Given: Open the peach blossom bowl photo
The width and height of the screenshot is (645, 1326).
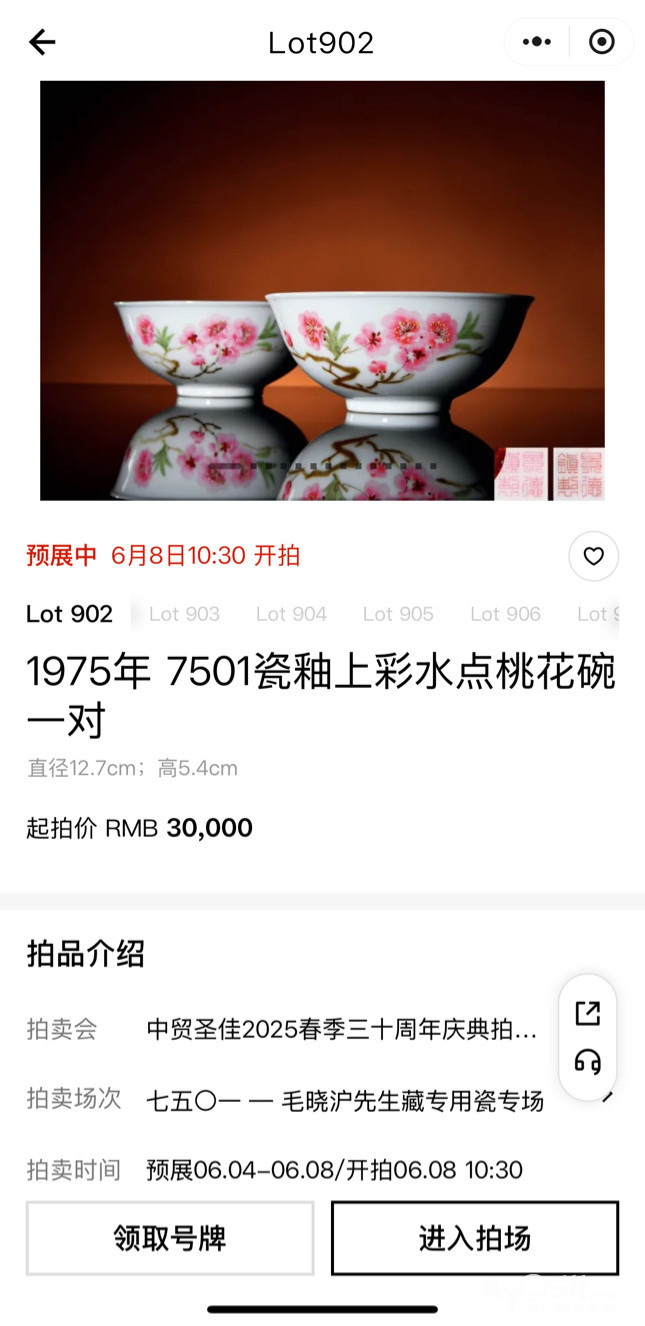Looking at the screenshot, I should (x=322, y=290).
